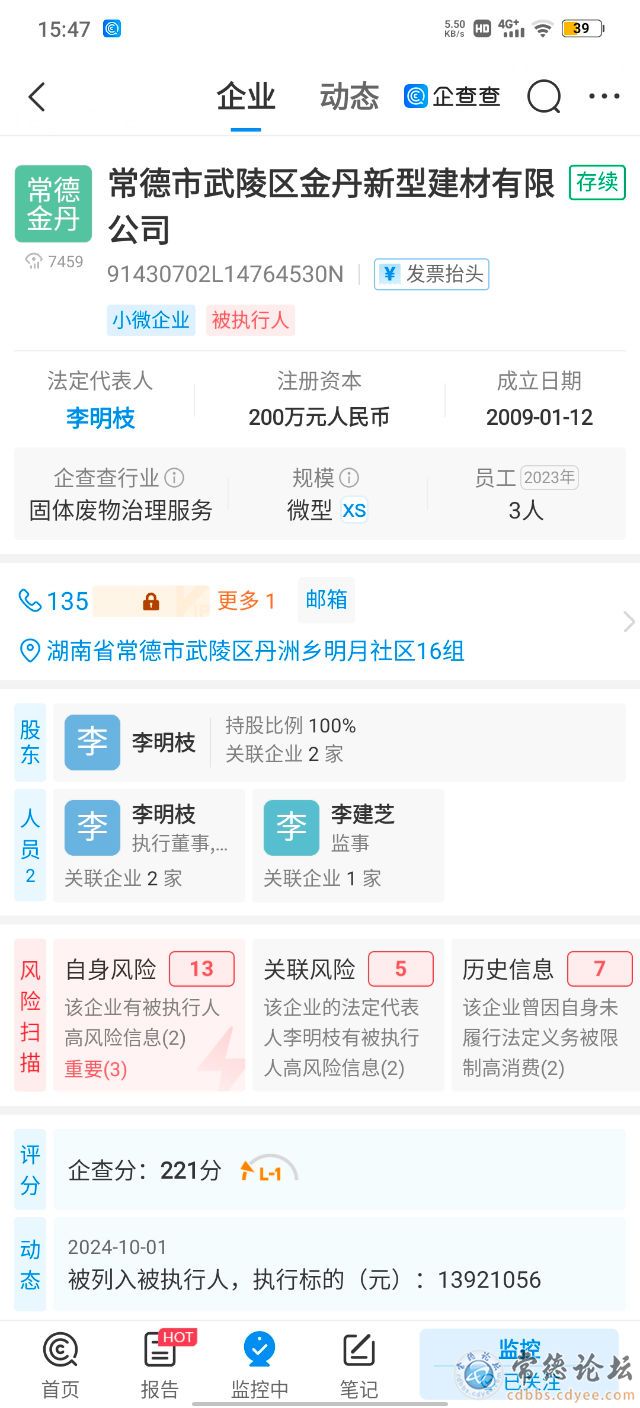Open the three-dot overflow menu
This screenshot has height=1408, width=640.
(604, 97)
